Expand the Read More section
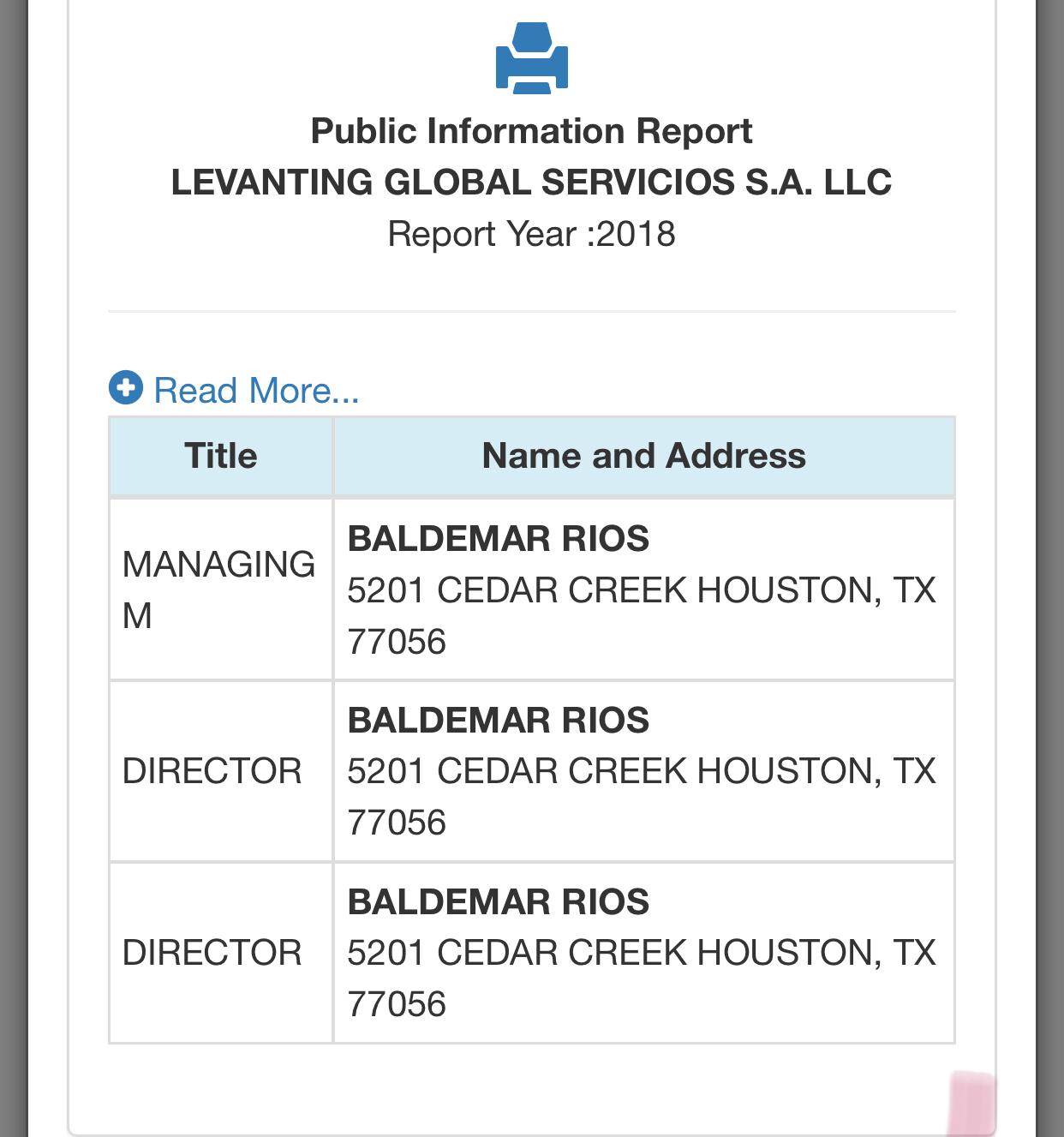Image resolution: width=1064 pixels, height=1137 pixels. [234, 390]
